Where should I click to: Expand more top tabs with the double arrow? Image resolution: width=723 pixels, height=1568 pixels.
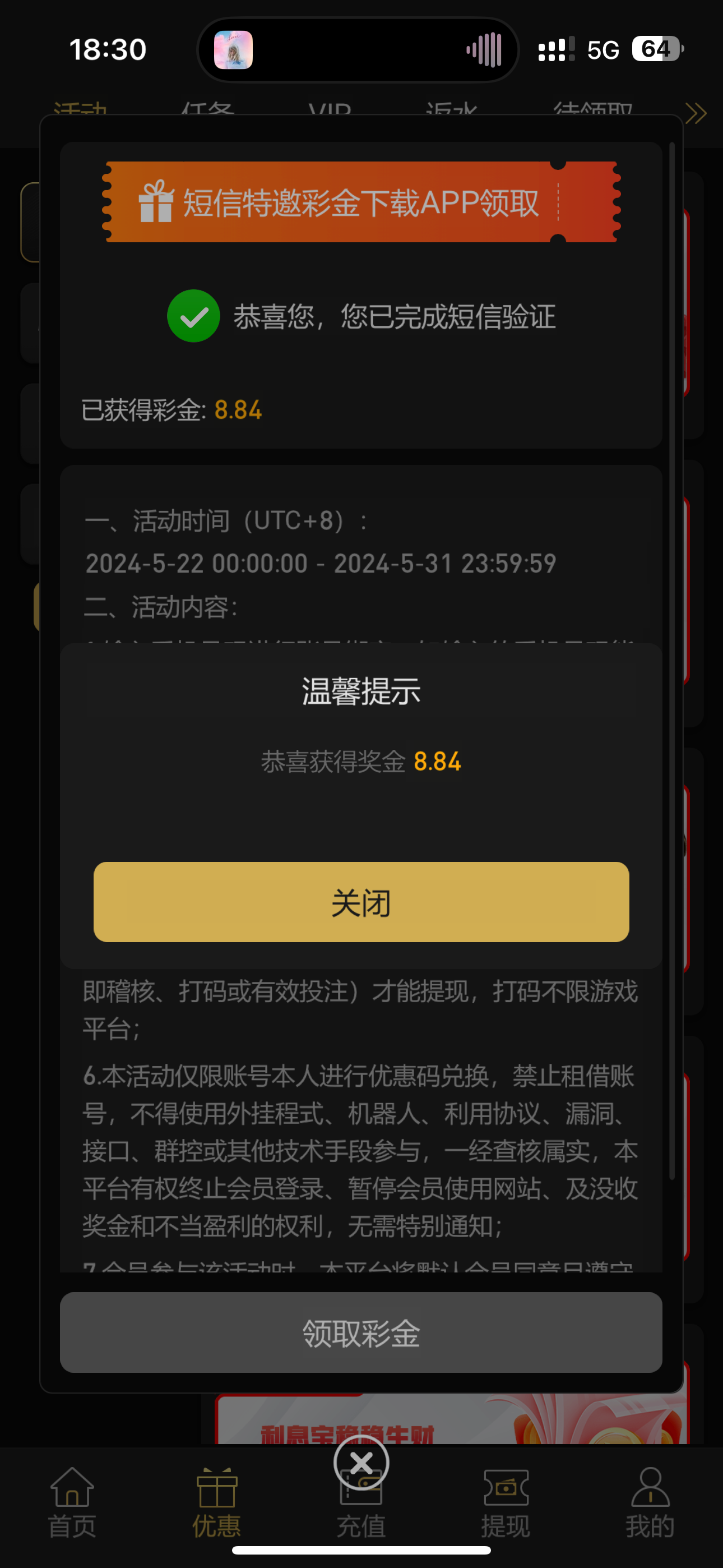(x=695, y=113)
